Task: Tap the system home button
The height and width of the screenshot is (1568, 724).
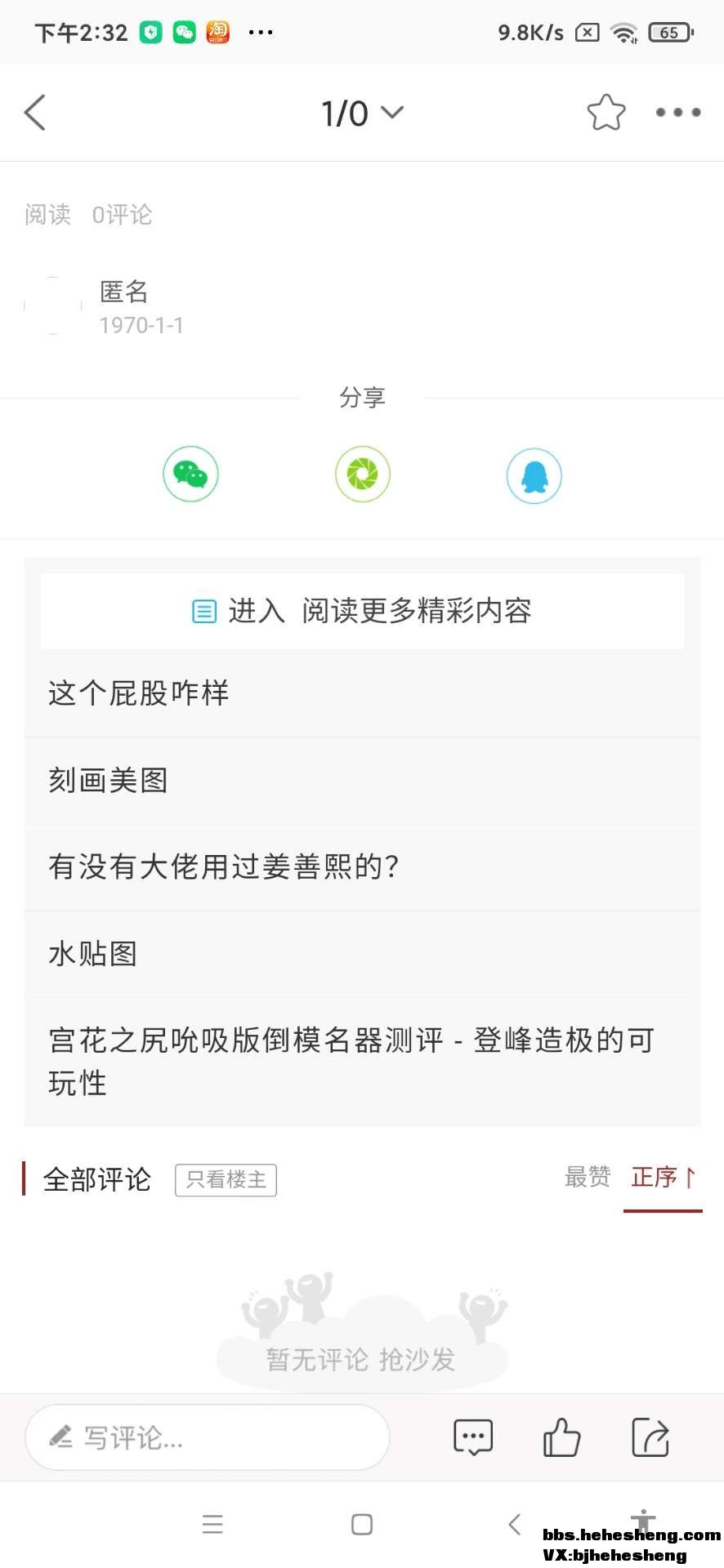Action: pos(362,1524)
